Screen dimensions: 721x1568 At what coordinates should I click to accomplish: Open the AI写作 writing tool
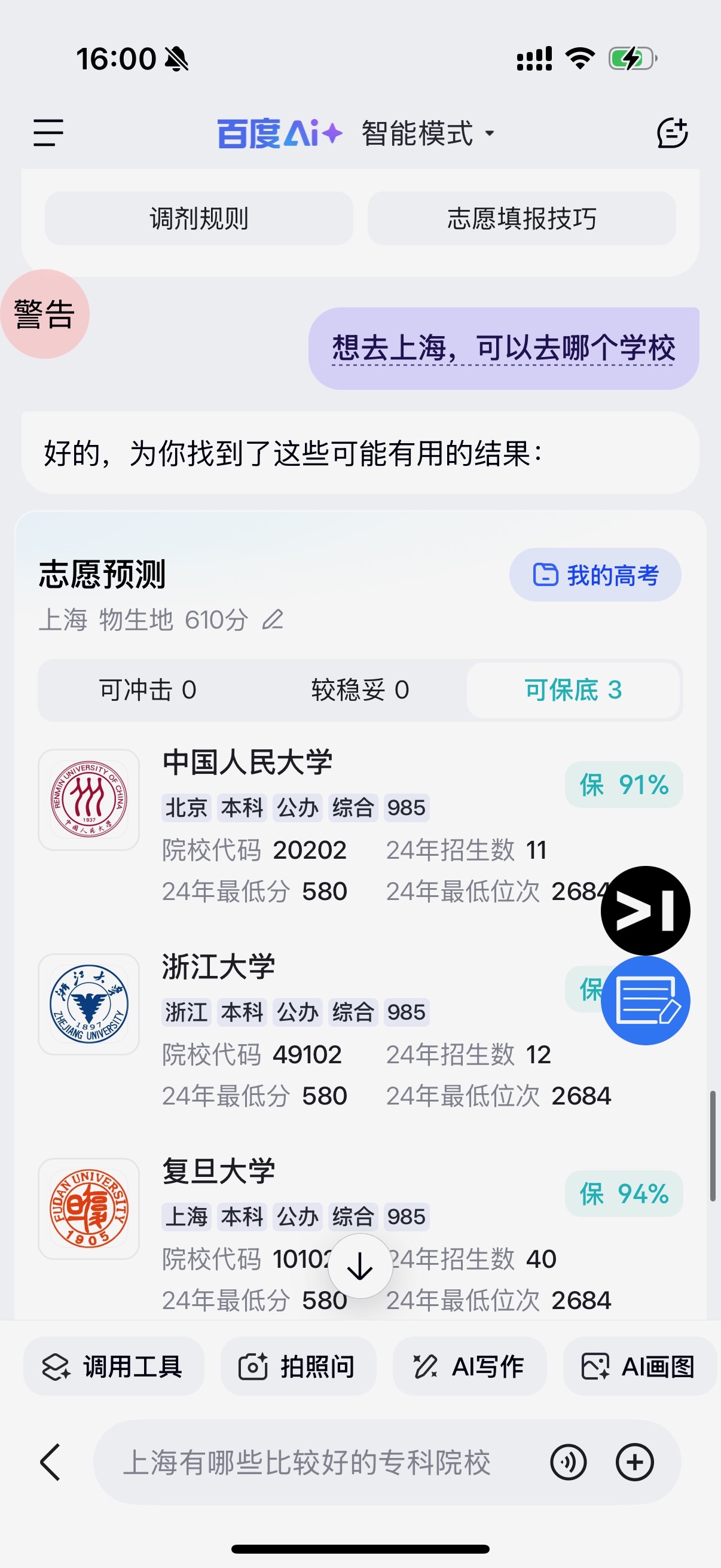point(469,1365)
